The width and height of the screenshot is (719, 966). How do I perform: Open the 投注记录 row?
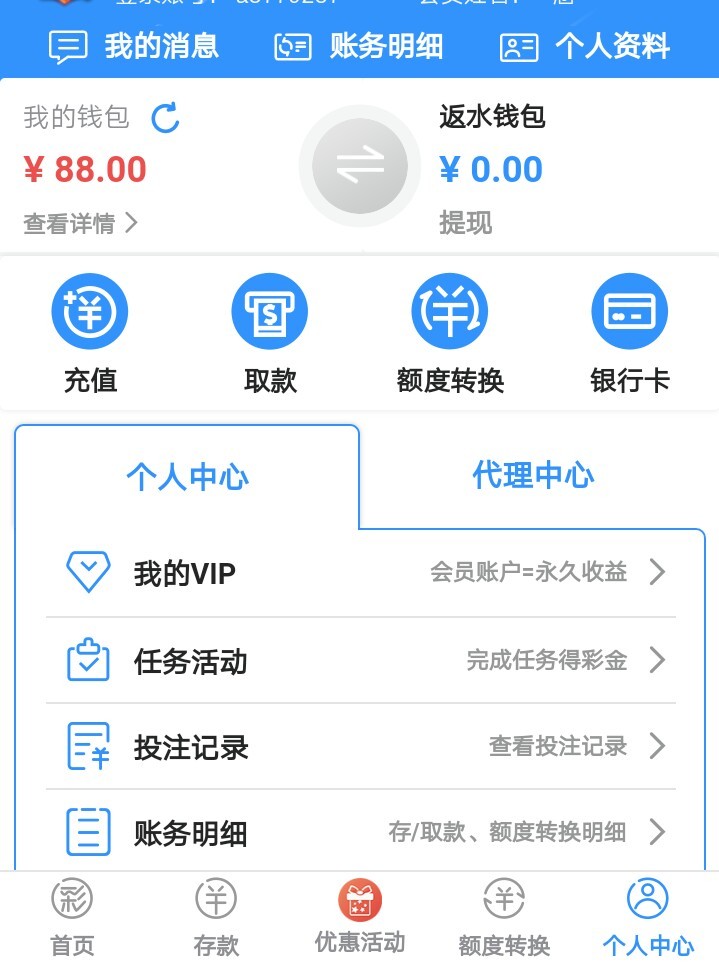(360, 747)
